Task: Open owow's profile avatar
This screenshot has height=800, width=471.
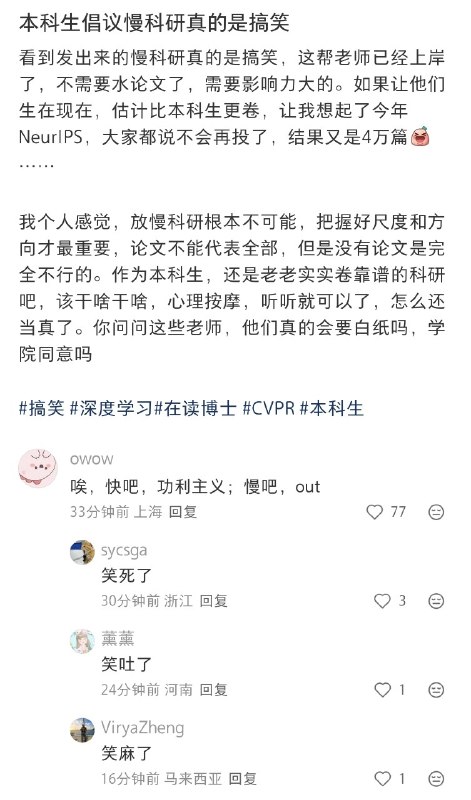Action: click(38, 467)
